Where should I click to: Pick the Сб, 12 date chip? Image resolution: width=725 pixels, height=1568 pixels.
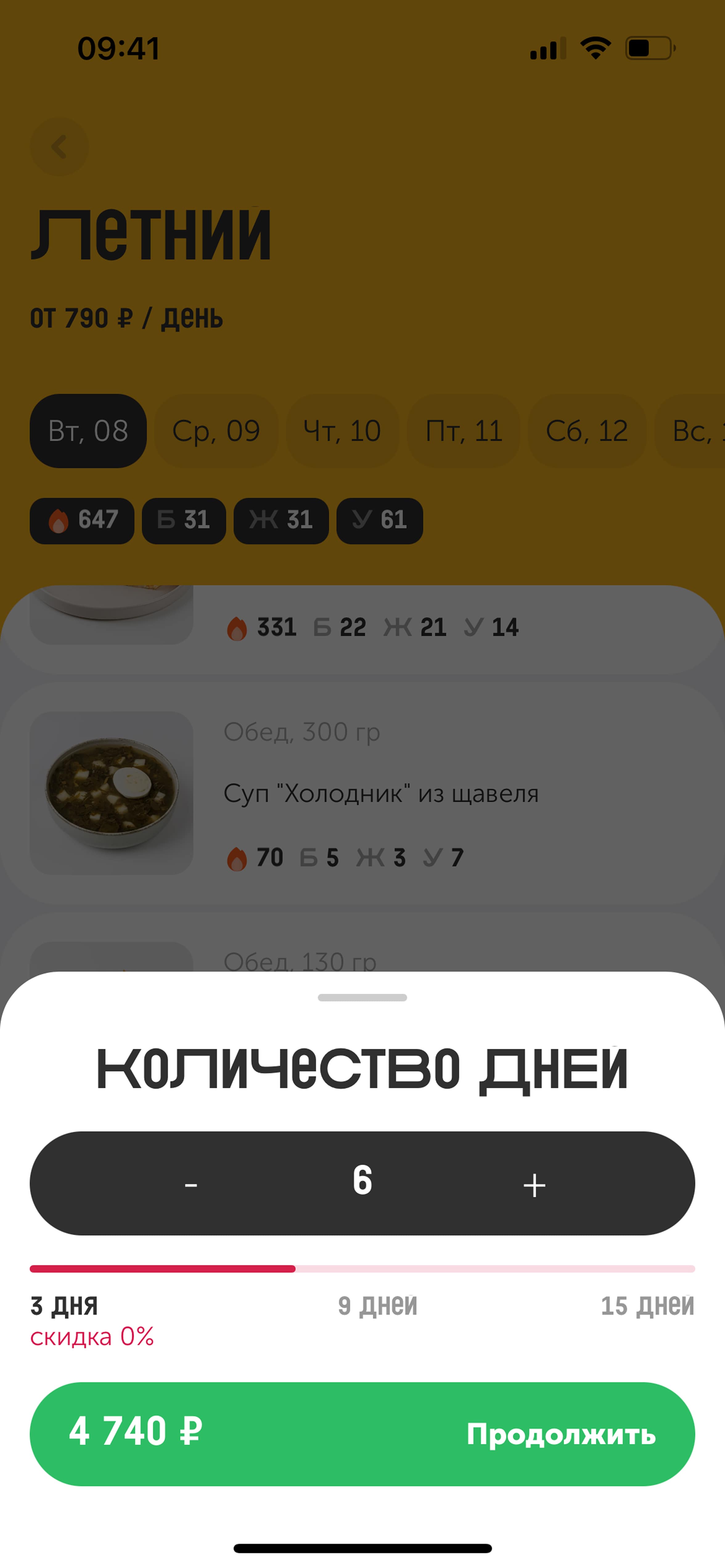pyautogui.click(x=587, y=431)
